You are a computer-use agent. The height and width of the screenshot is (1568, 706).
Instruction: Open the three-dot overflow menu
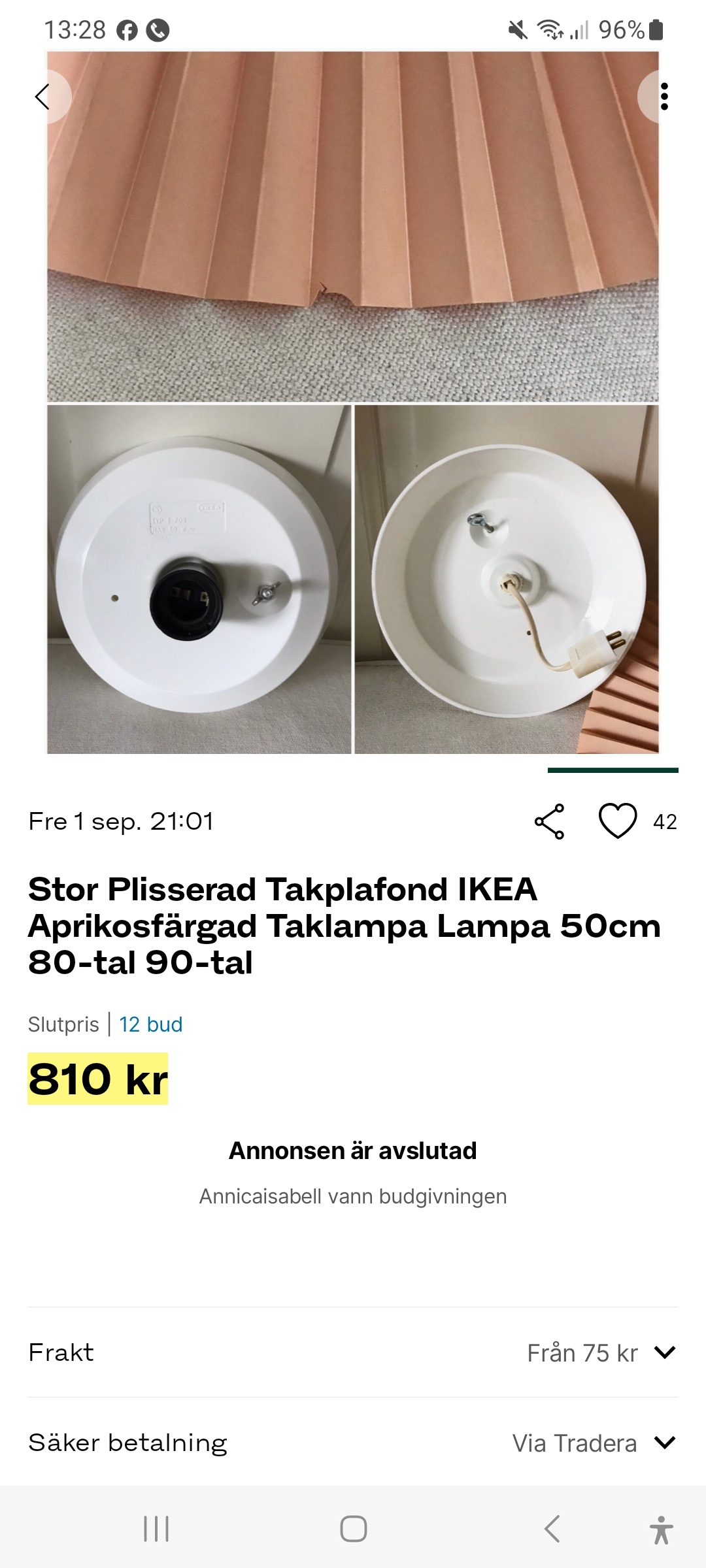pyautogui.click(x=664, y=97)
